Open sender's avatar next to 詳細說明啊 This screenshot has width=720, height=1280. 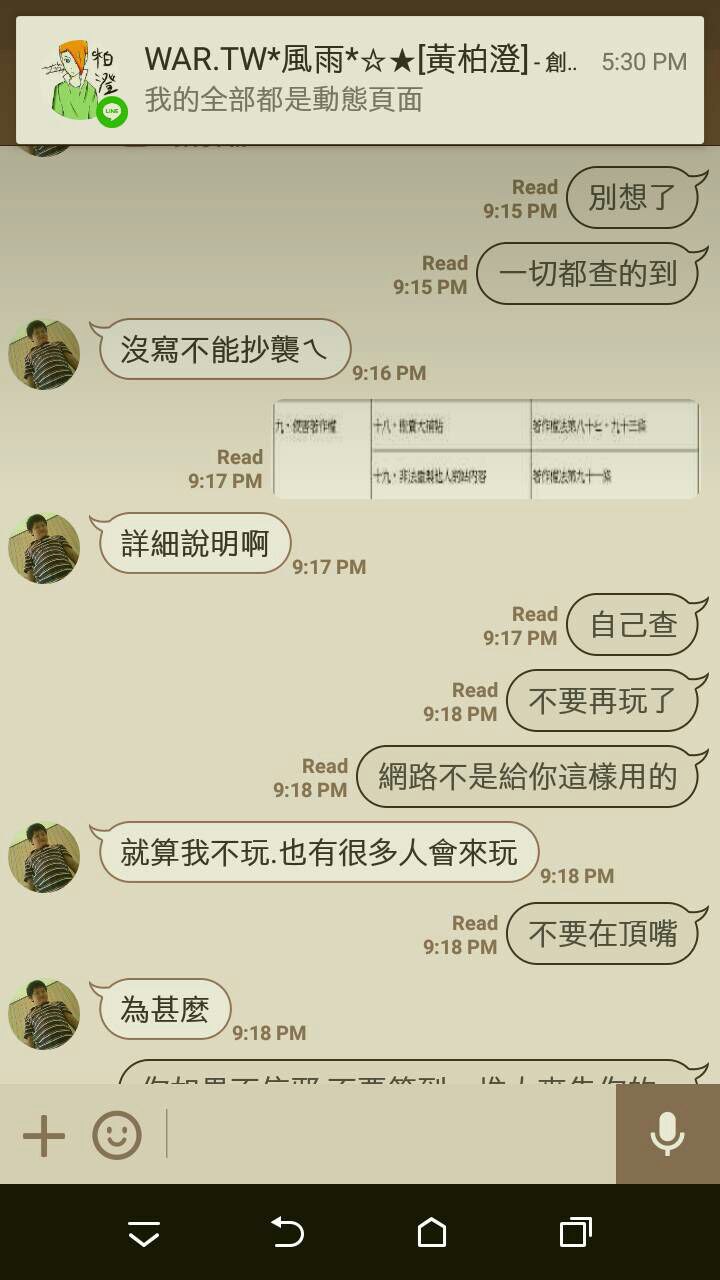coord(44,548)
